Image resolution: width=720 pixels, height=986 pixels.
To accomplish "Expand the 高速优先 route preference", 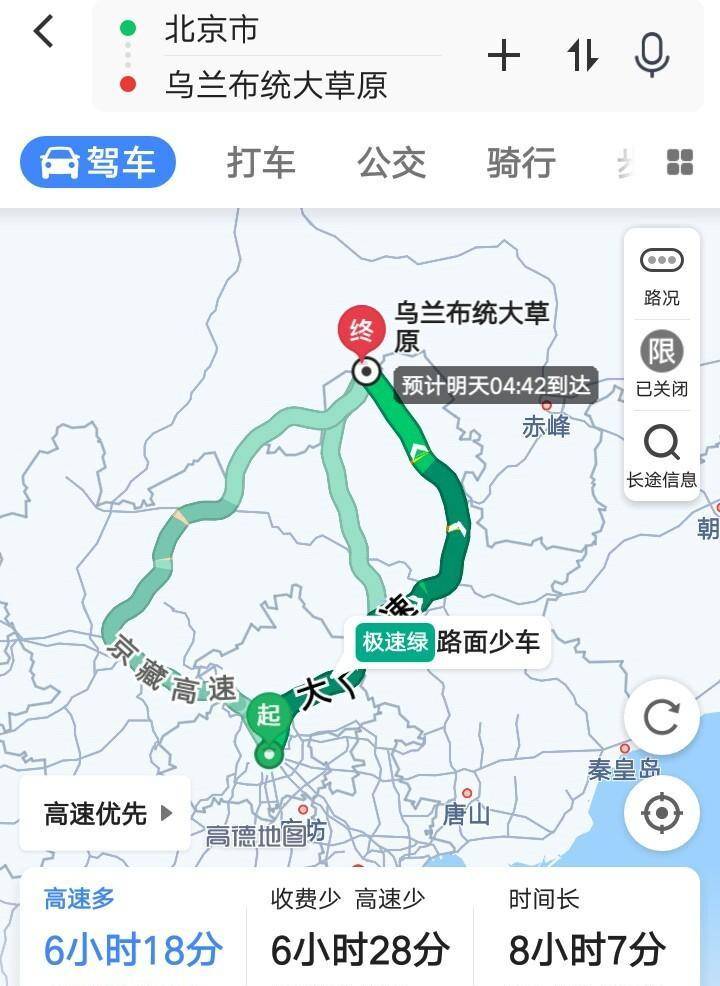I will tap(107, 814).
